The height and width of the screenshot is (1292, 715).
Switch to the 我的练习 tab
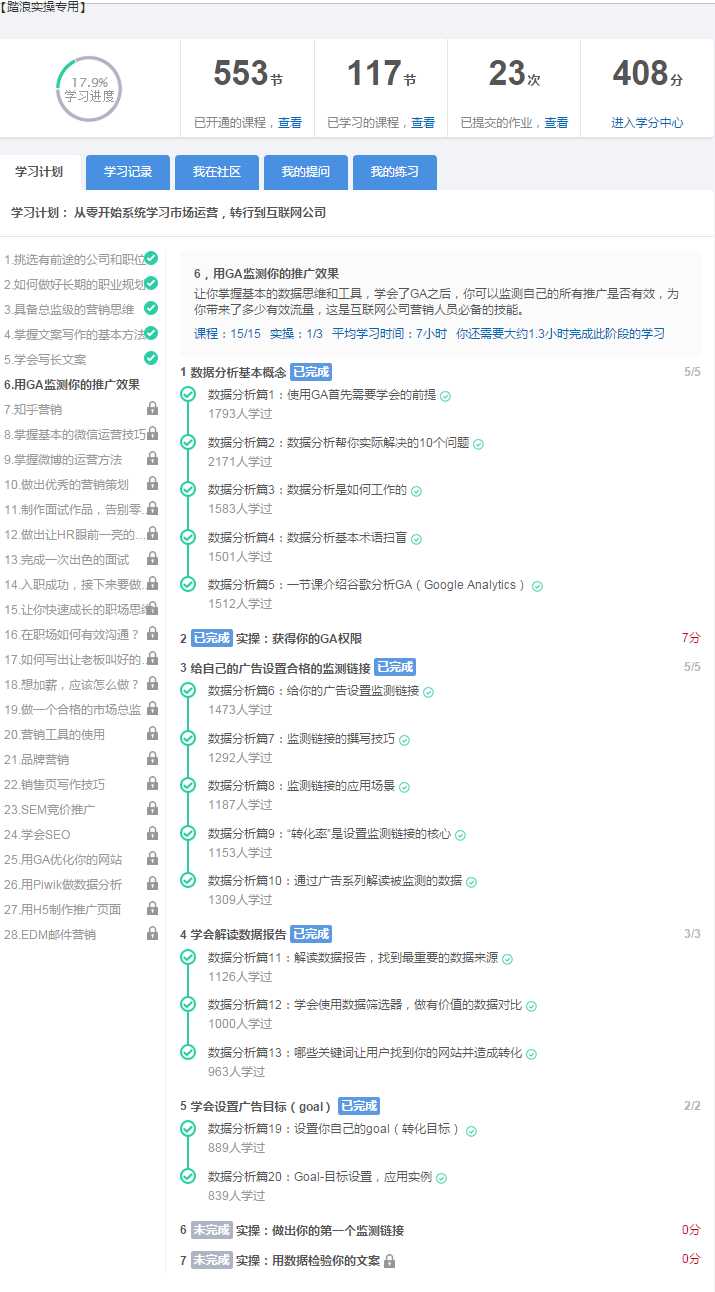pos(395,172)
